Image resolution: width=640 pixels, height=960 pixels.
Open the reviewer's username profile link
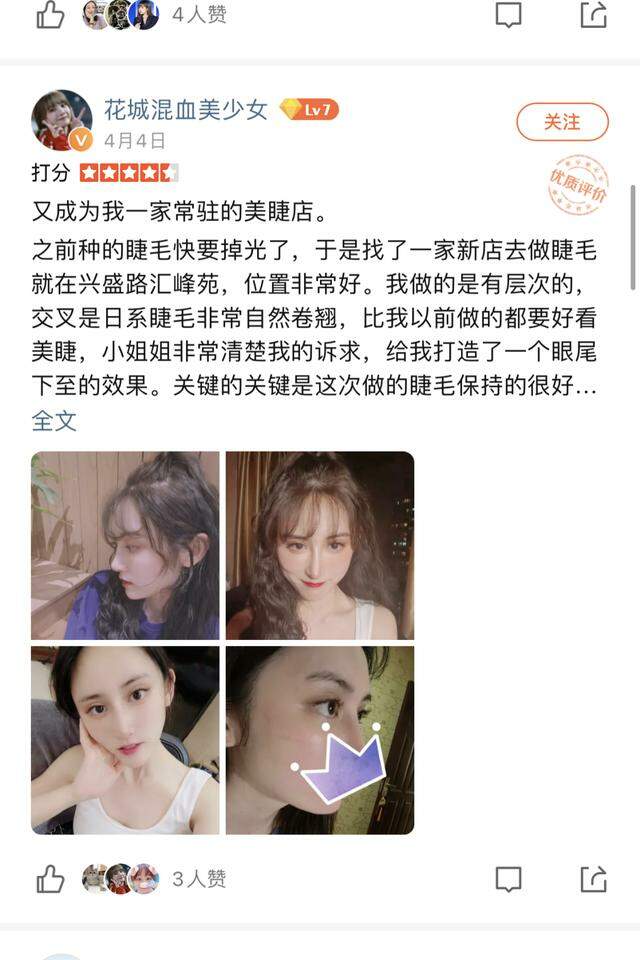[186, 109]
